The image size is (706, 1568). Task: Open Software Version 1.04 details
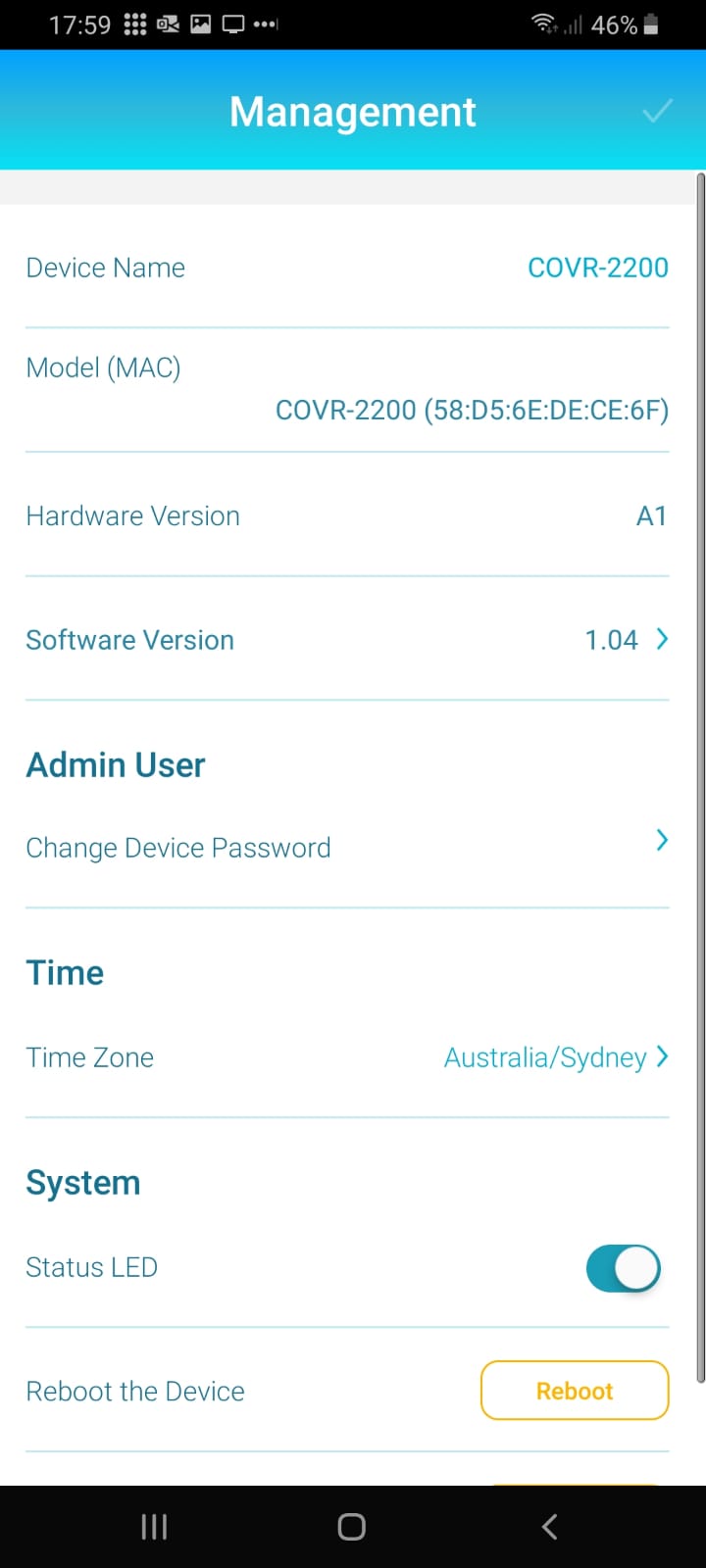tap(347, 640)
